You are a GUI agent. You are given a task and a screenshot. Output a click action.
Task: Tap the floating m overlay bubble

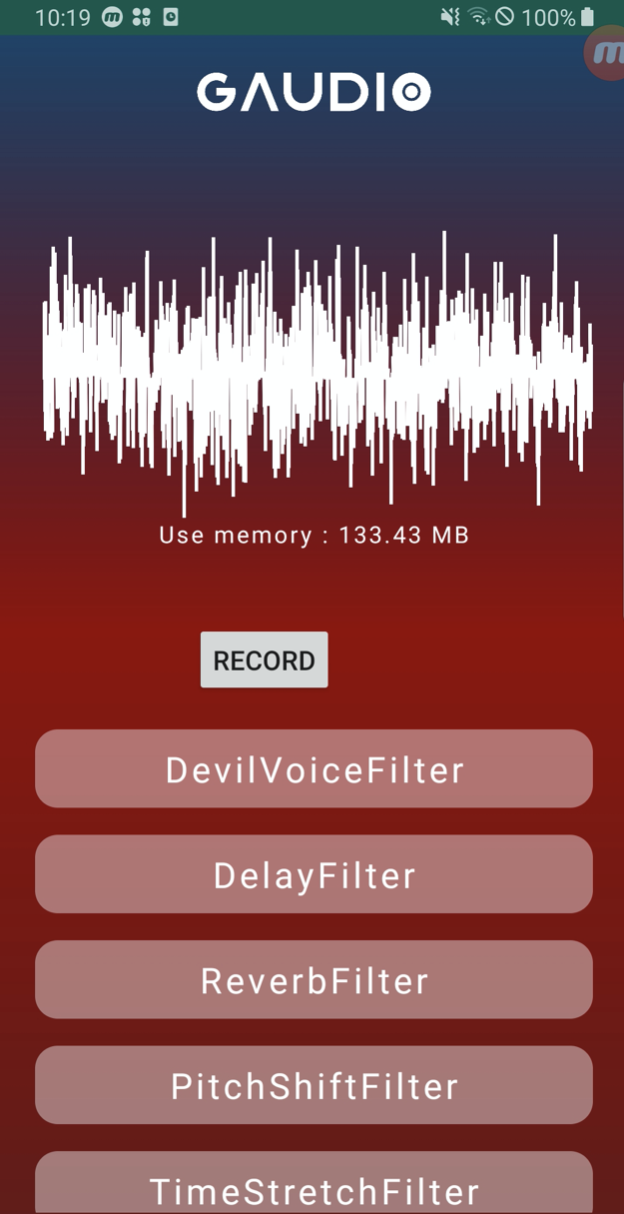point(606,53)
